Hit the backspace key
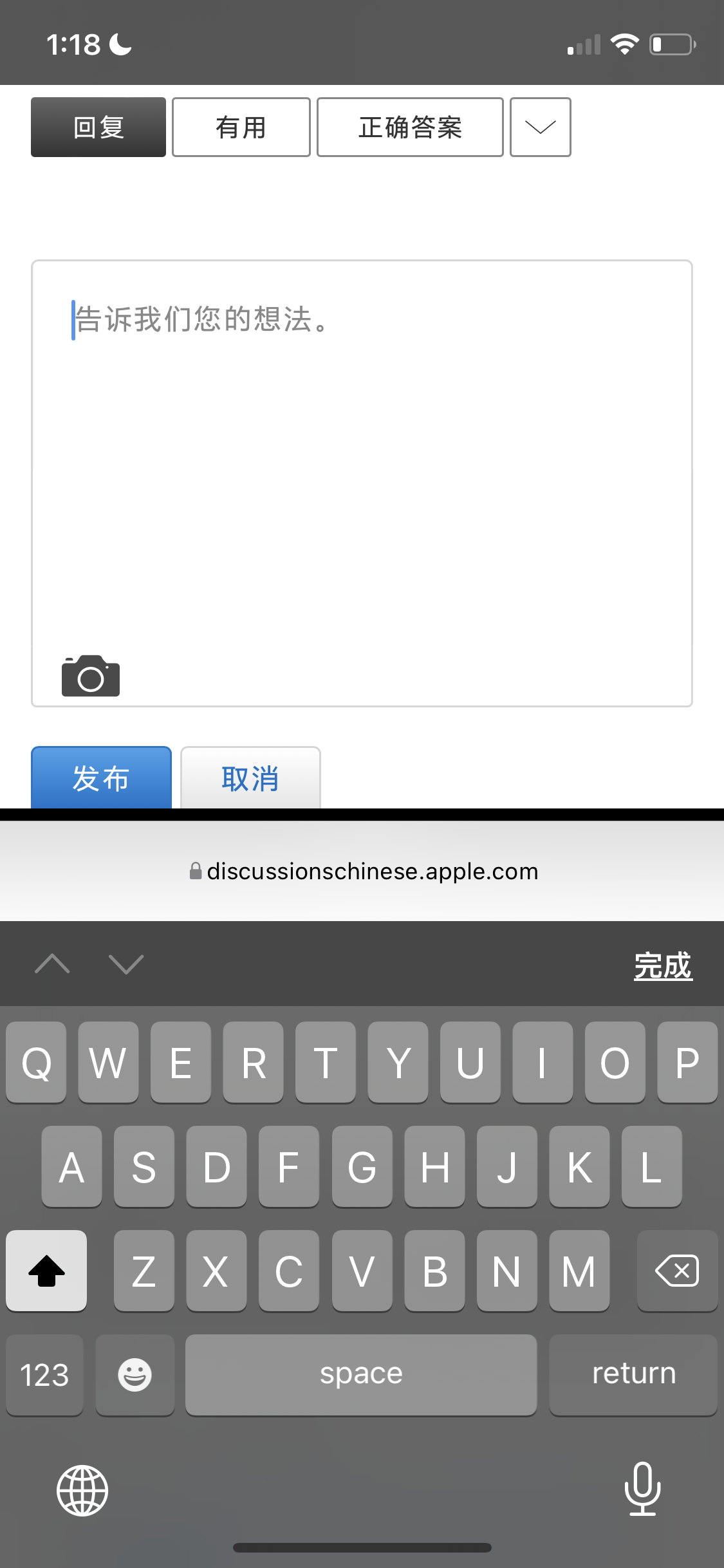Image resolution: width=724 pixels, height=1568 pixels. (x=677, y=1271)
